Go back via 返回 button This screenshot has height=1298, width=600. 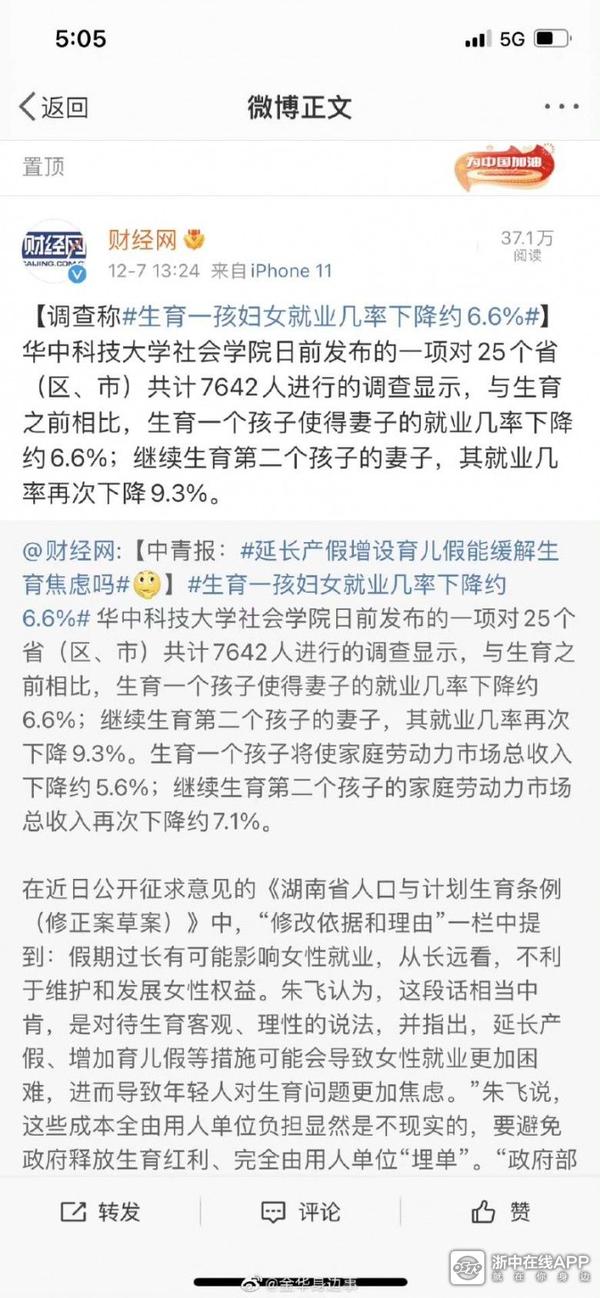coord(53,107)
